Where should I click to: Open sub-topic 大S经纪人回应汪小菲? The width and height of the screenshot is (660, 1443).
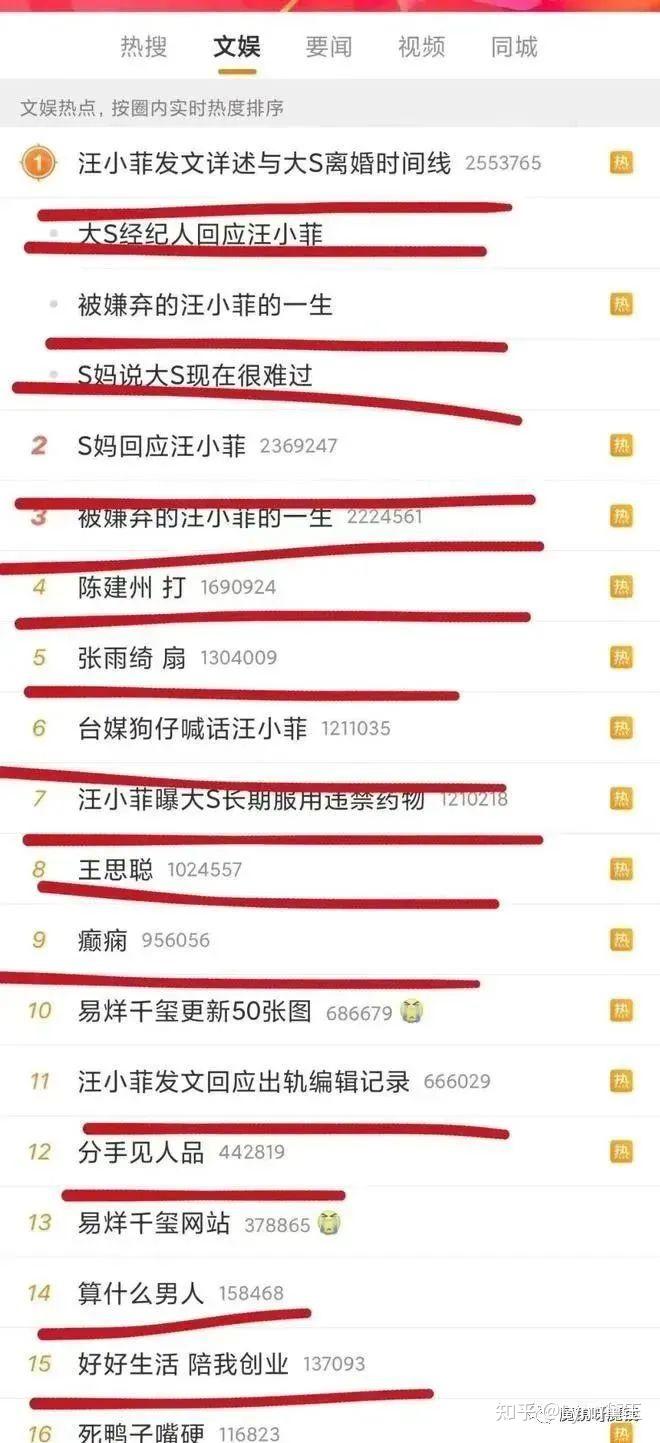point(200,234)
